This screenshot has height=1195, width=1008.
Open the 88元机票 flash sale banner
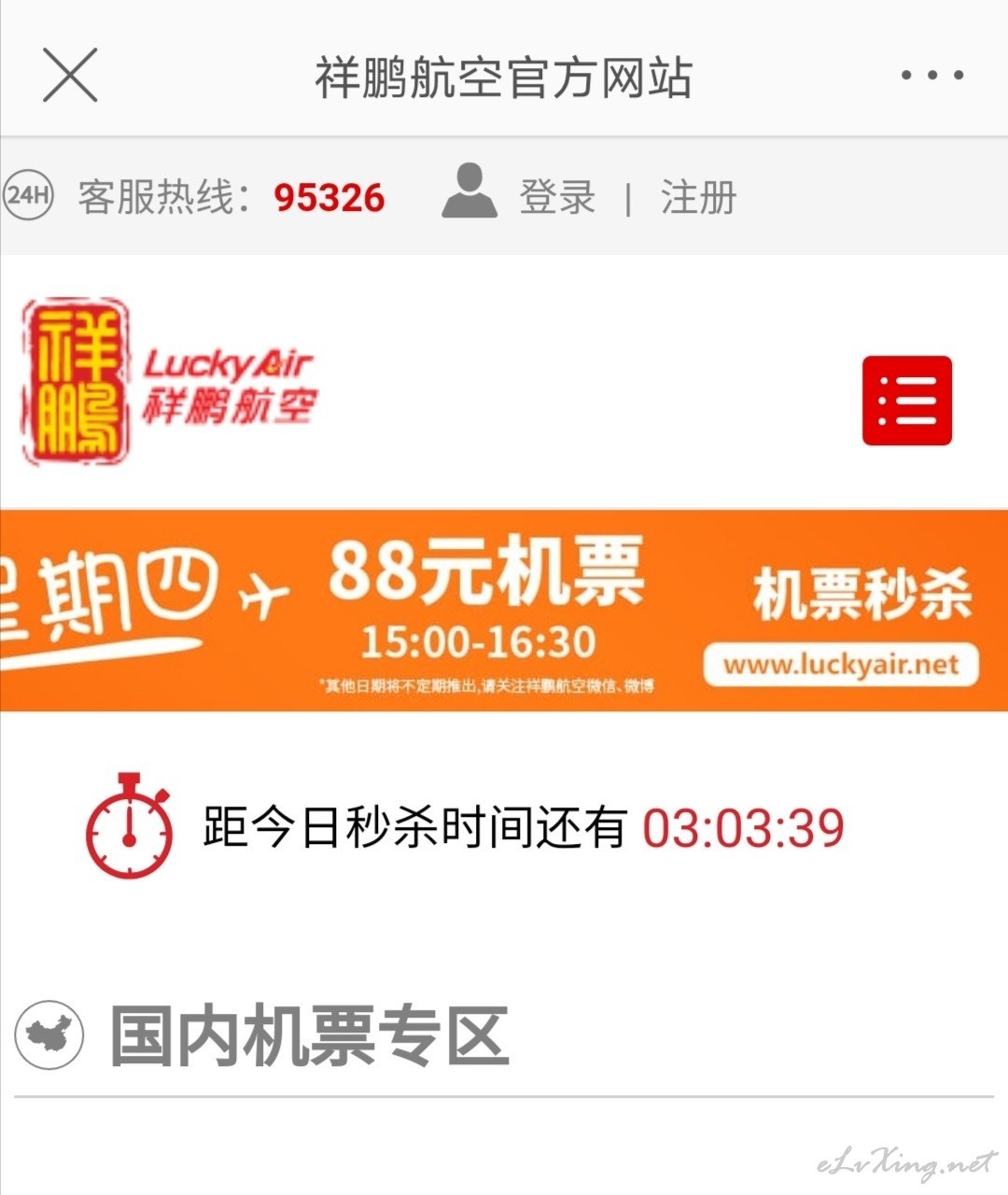504,611
